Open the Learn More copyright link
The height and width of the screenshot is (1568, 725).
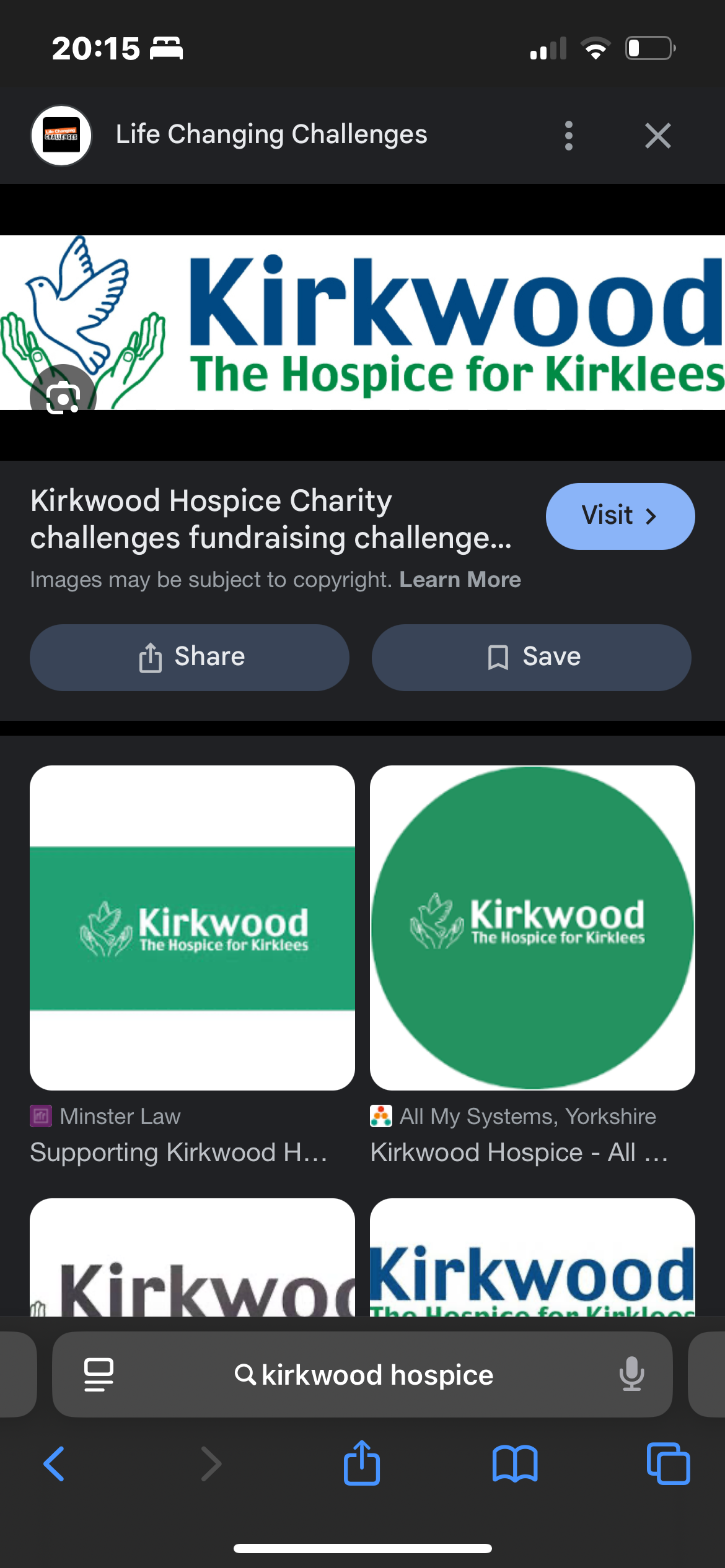coord(460,580)
